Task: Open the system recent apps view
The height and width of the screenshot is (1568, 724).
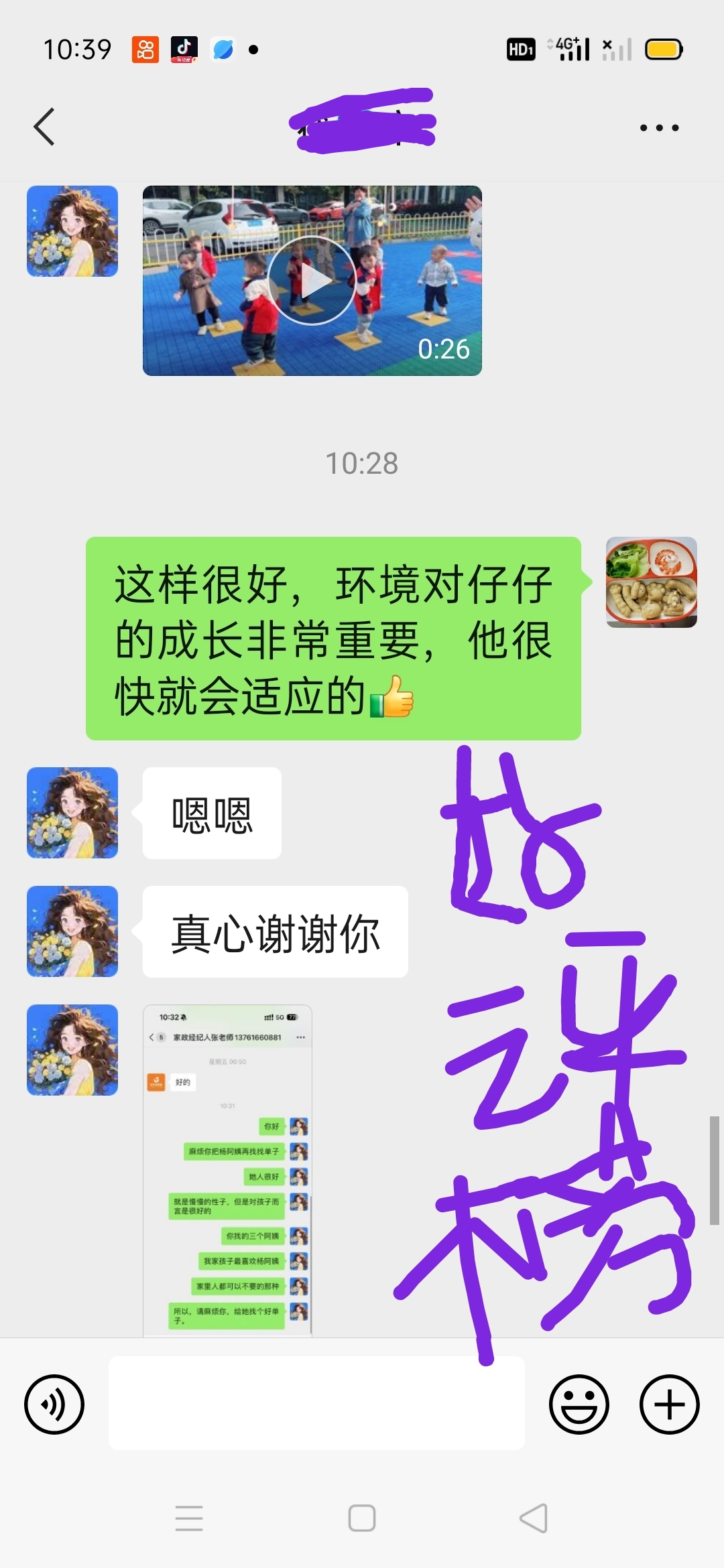Action: (x=189, y=1518)
